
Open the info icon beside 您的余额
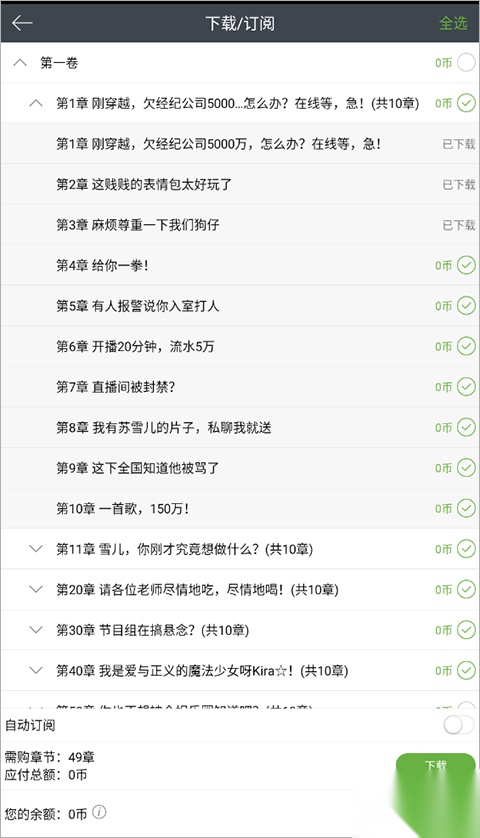tap(99, 812)
